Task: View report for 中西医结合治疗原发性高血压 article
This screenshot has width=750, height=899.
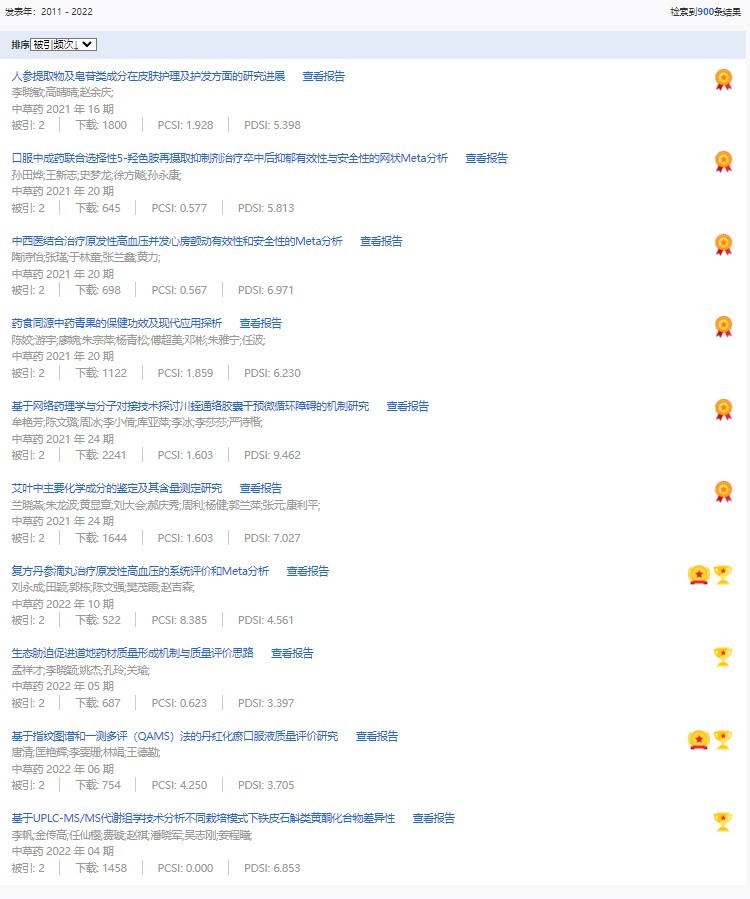Action: 381,241
